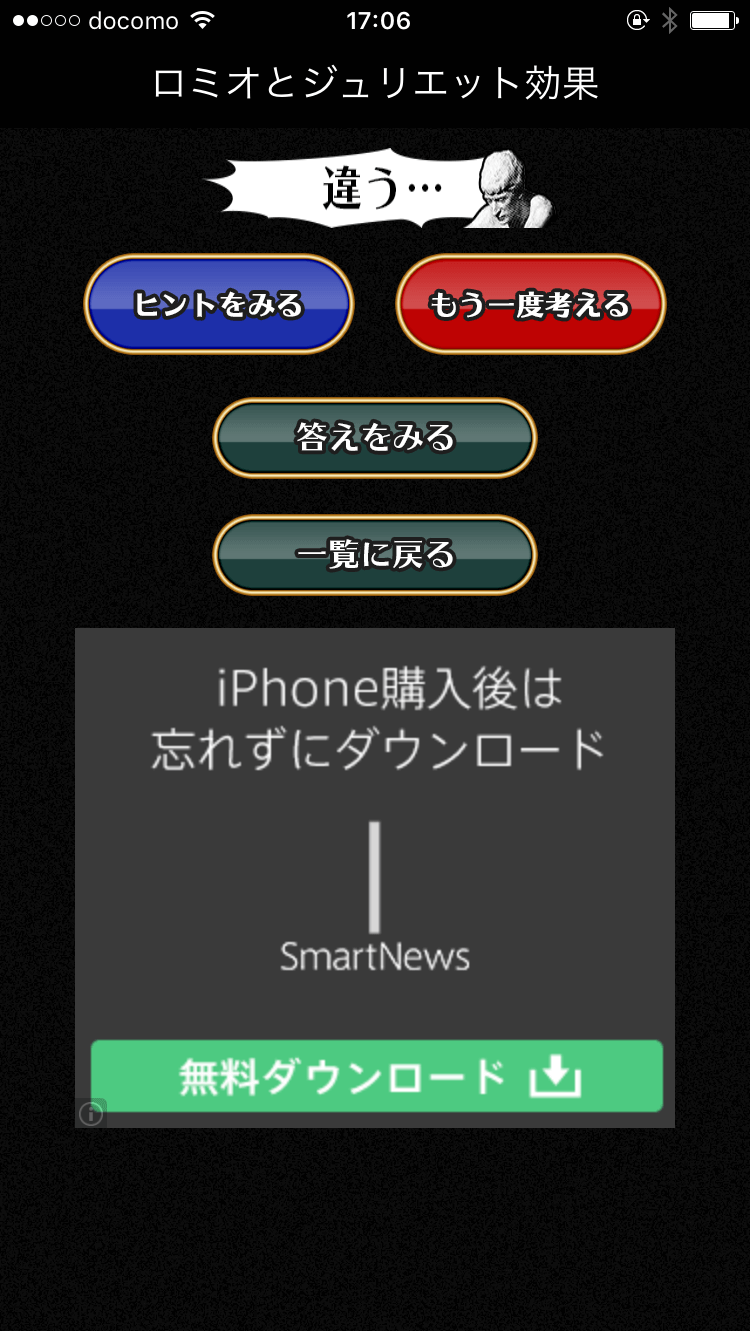Select the red もう一度考える button
Viewport: 750px width, 1334px height.
point(531,304)
